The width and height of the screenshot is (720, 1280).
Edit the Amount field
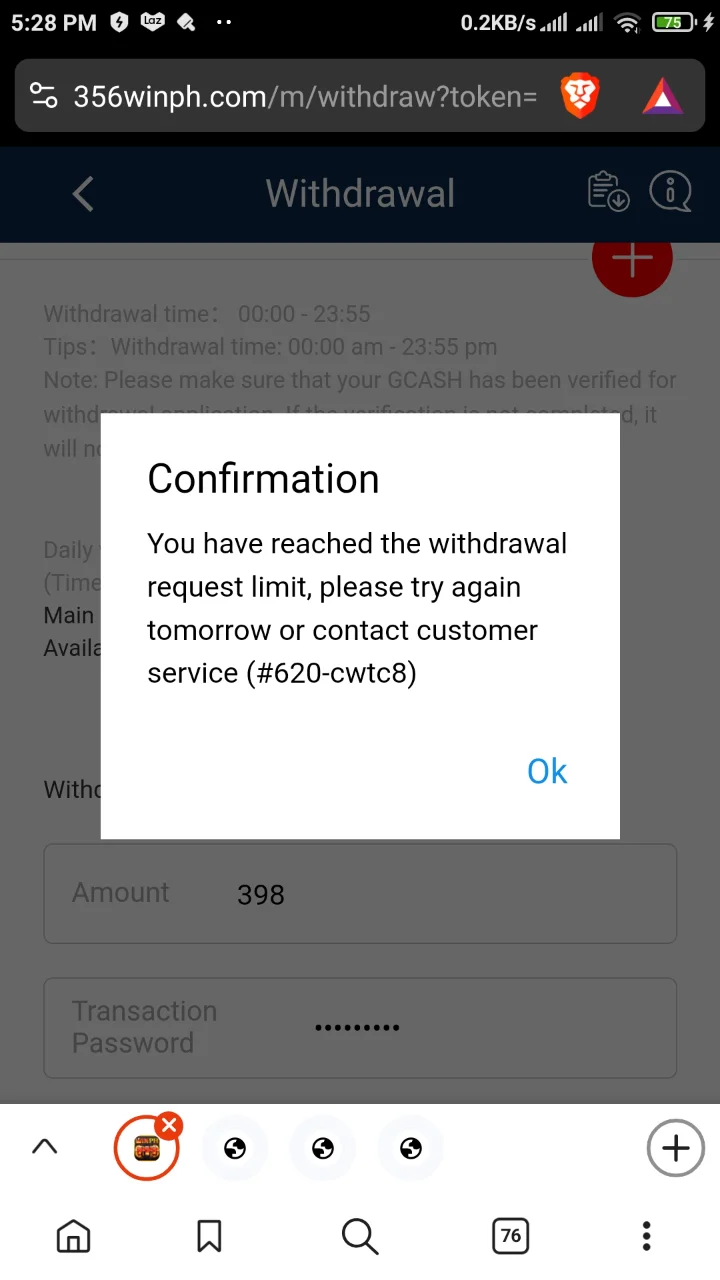(360, 893)
